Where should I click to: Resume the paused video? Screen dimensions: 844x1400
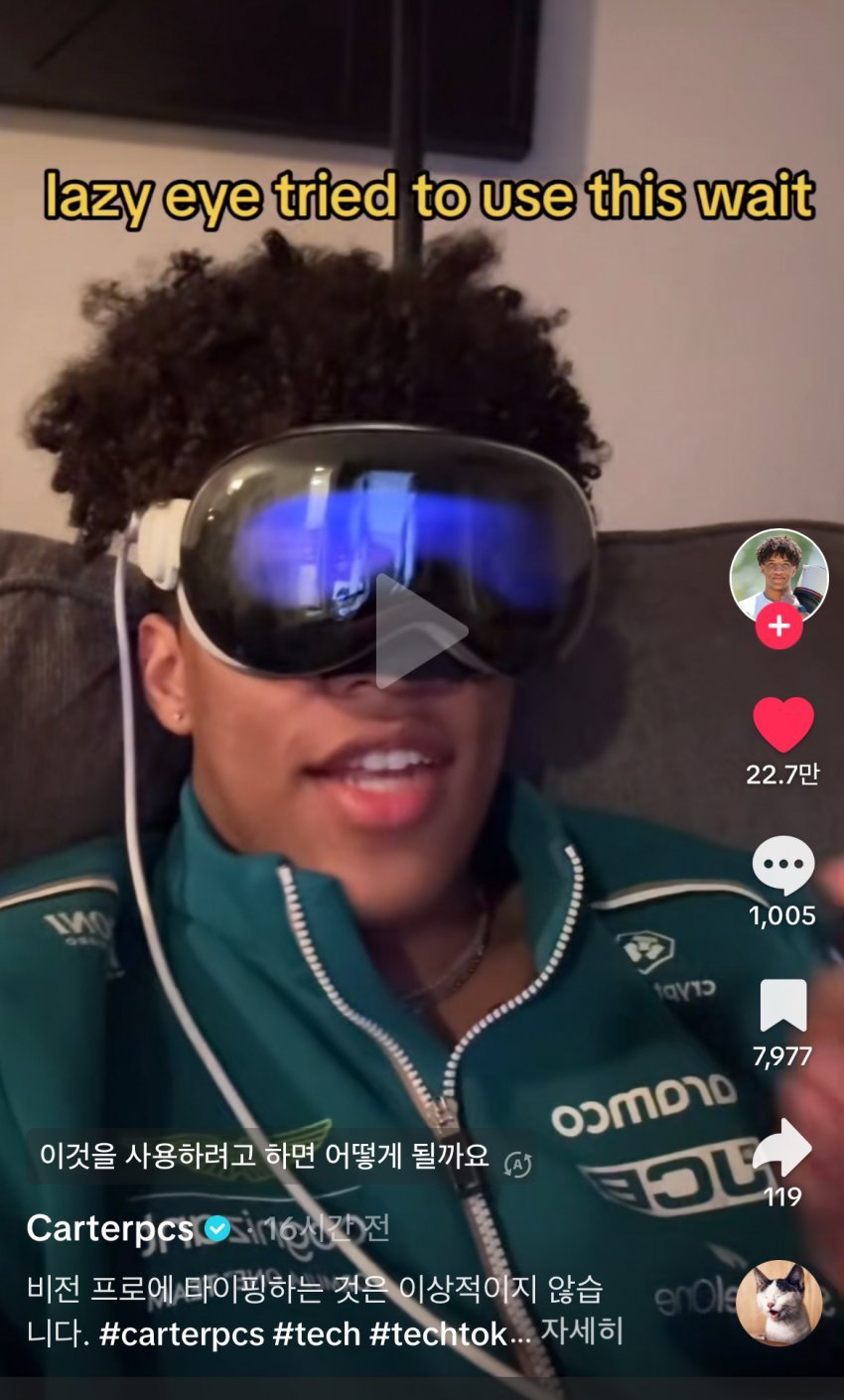pyautogui.click(x=421, y=630)
